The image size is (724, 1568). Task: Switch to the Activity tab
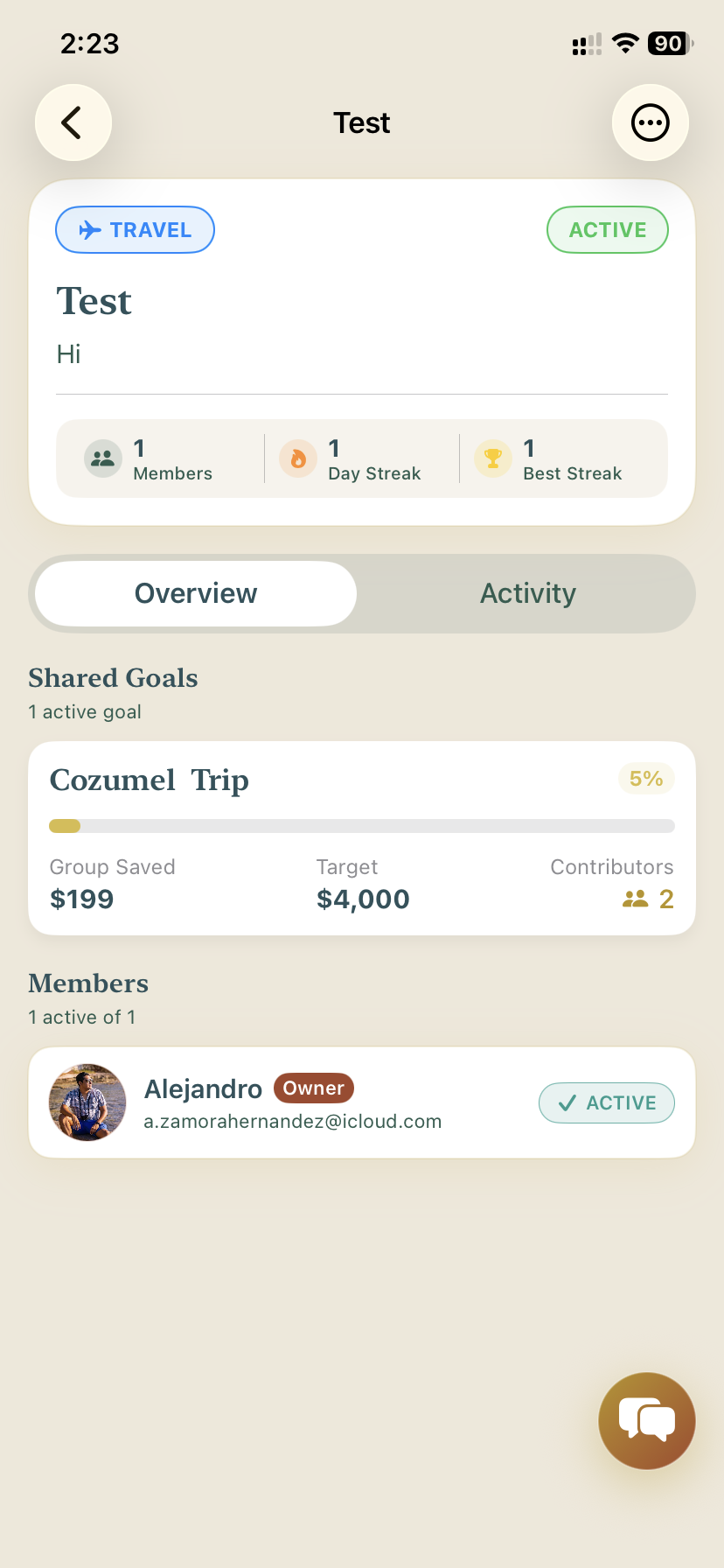(x=527, y=593)
